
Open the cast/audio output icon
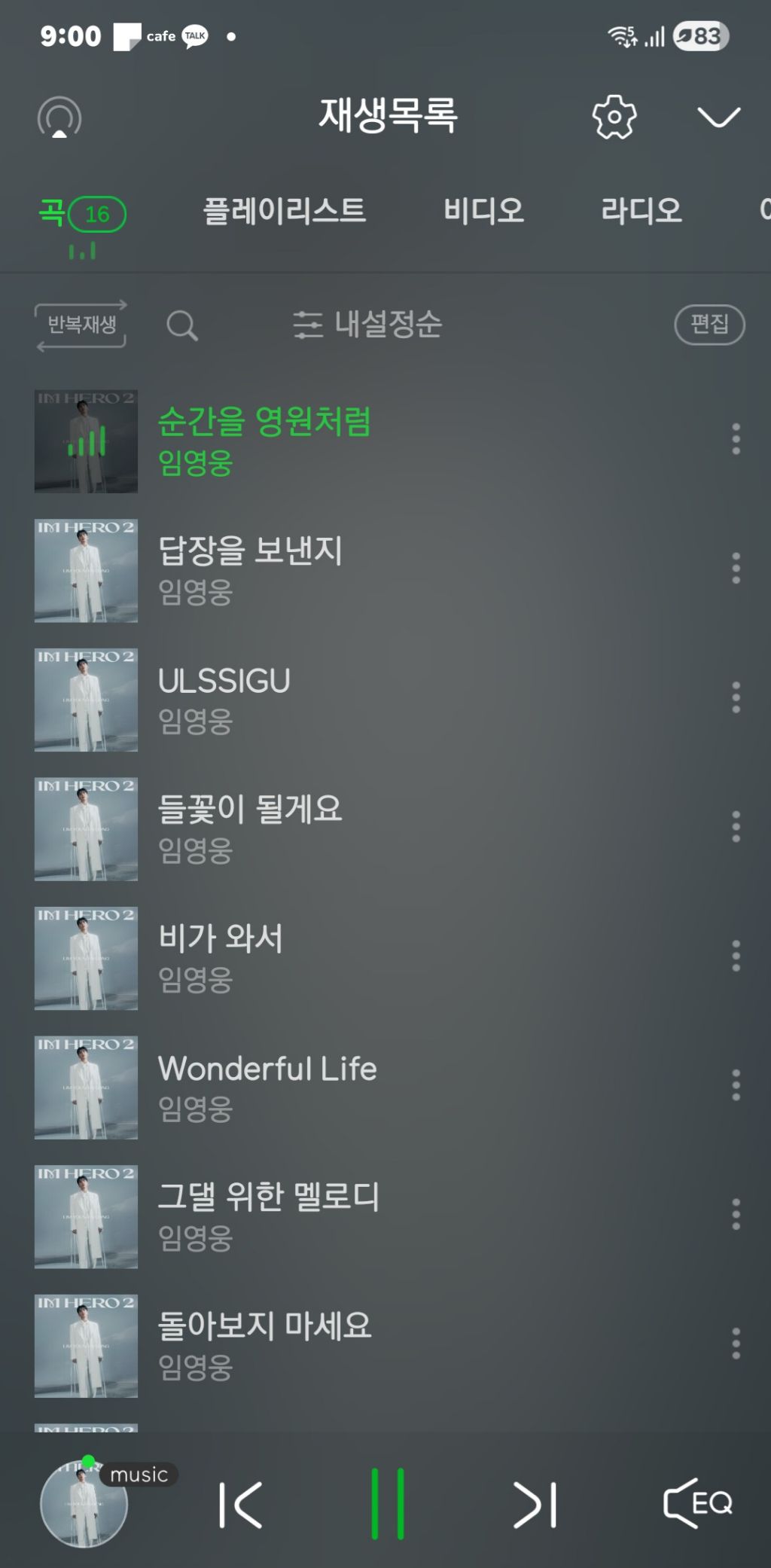(59, 118)
